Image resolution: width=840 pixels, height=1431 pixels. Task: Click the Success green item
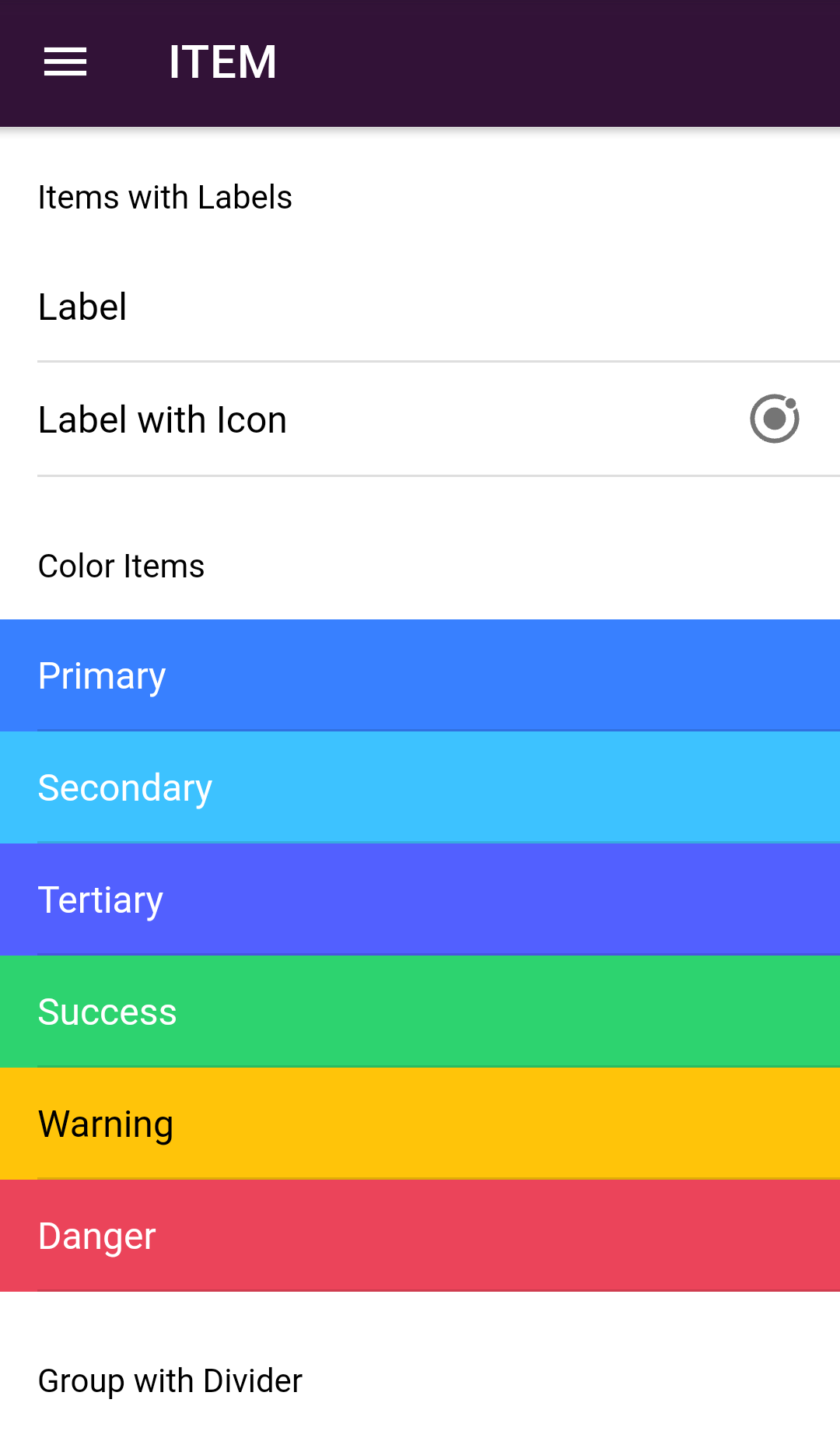pyautogui.click(x=420, y=1011)
